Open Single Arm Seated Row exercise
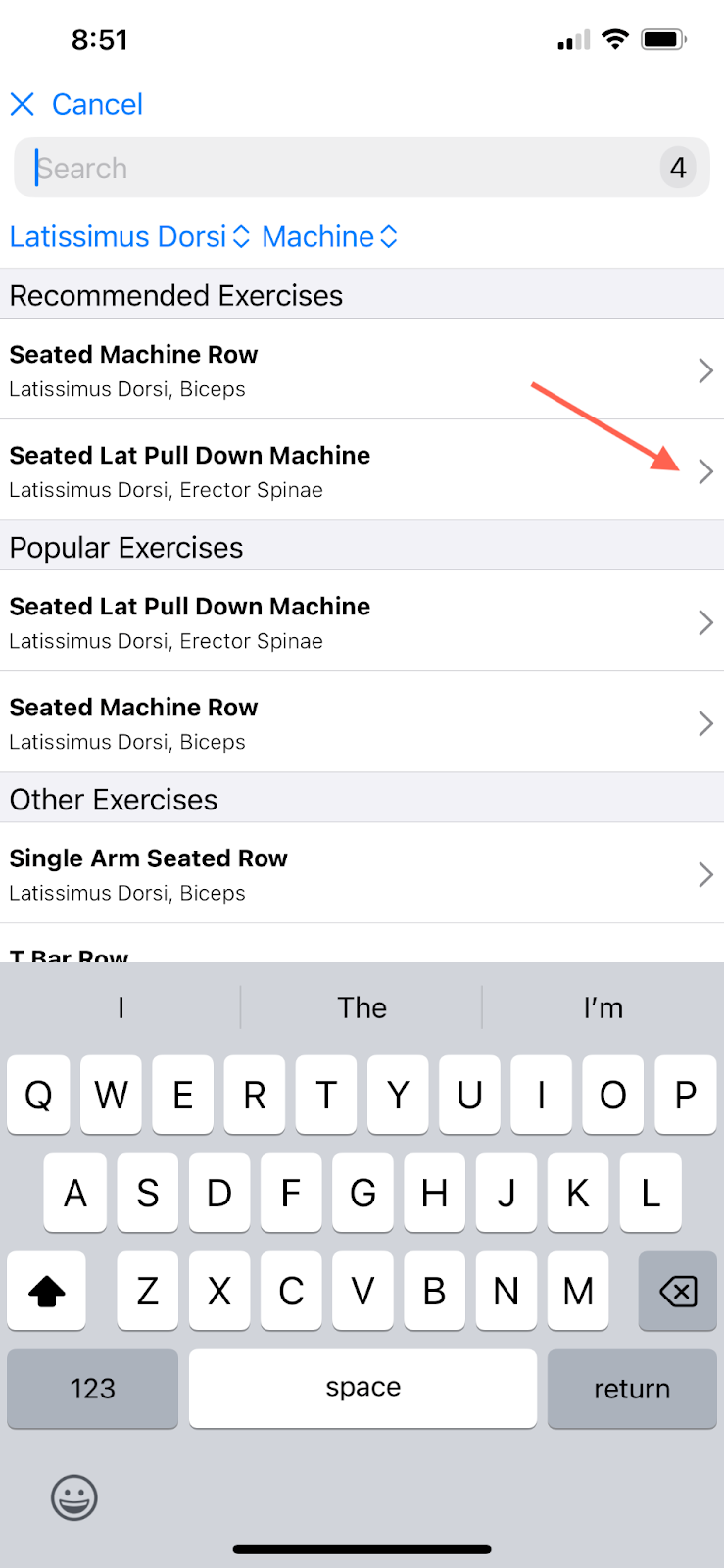Screen dimensions: 724x1568 362,873
